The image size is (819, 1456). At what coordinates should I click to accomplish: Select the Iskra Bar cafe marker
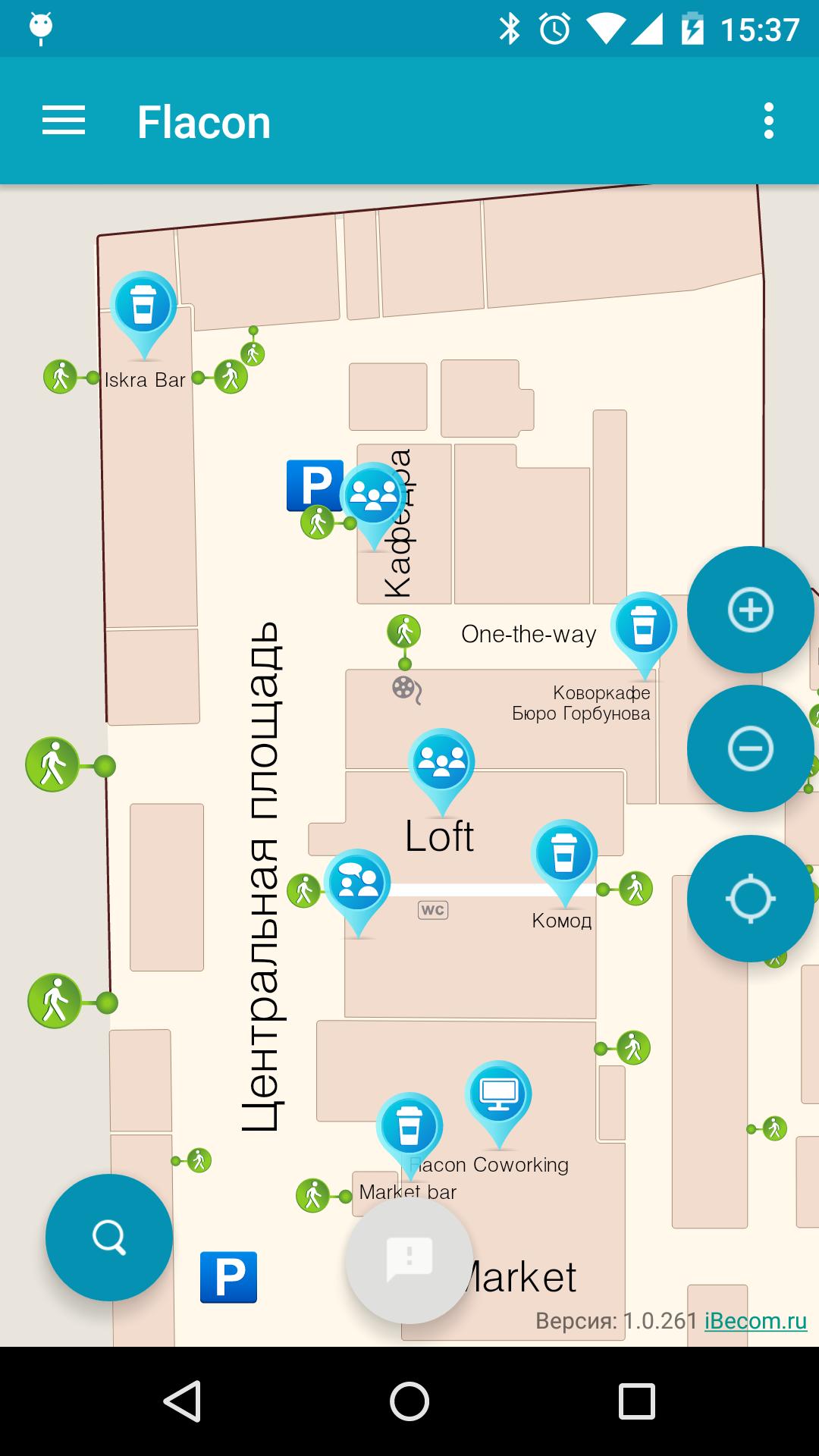[x=143, y=307]
